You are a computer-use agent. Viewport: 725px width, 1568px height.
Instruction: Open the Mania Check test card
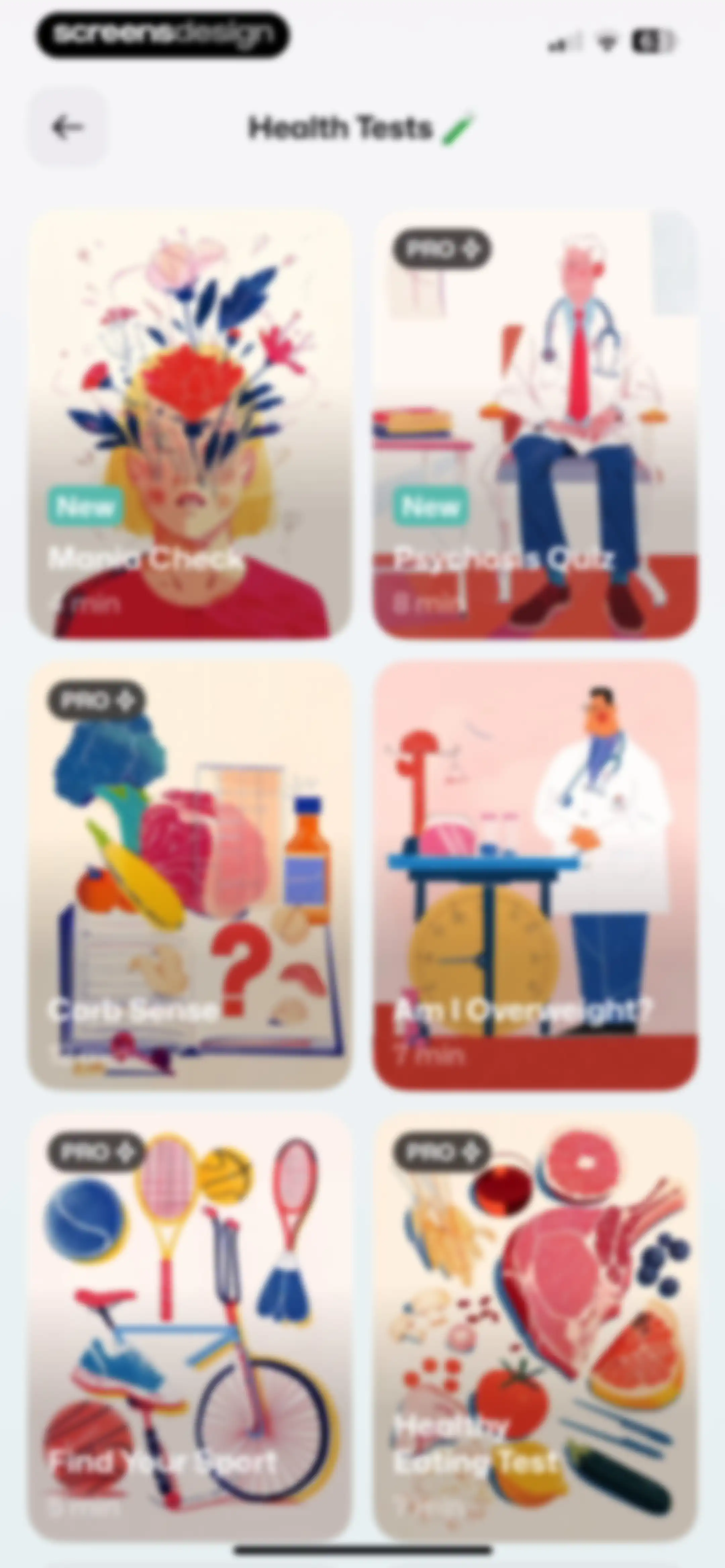(x=190, y=424)
